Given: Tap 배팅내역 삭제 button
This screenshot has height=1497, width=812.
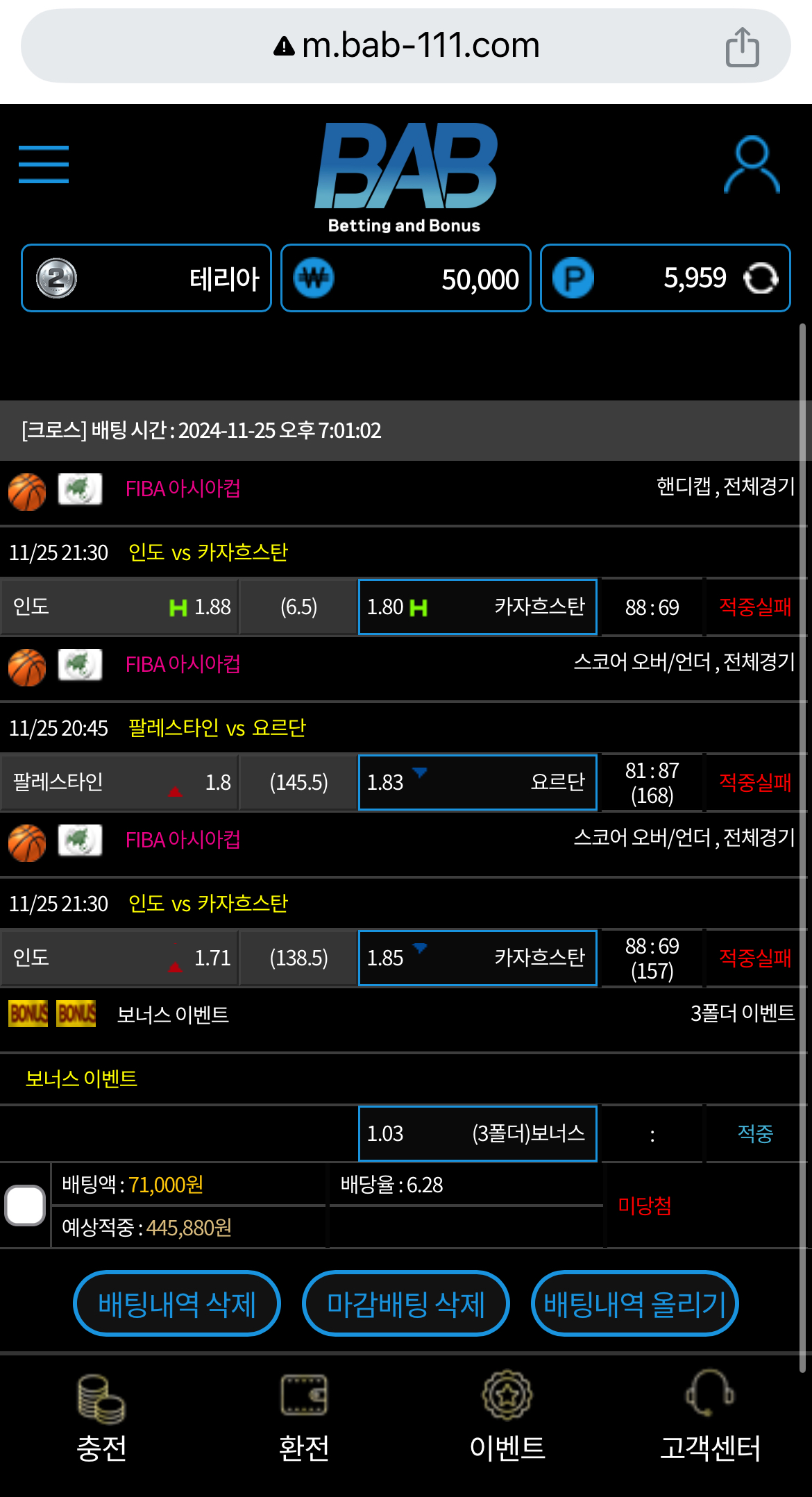Looking at the screenshot, I should 177,1304.
